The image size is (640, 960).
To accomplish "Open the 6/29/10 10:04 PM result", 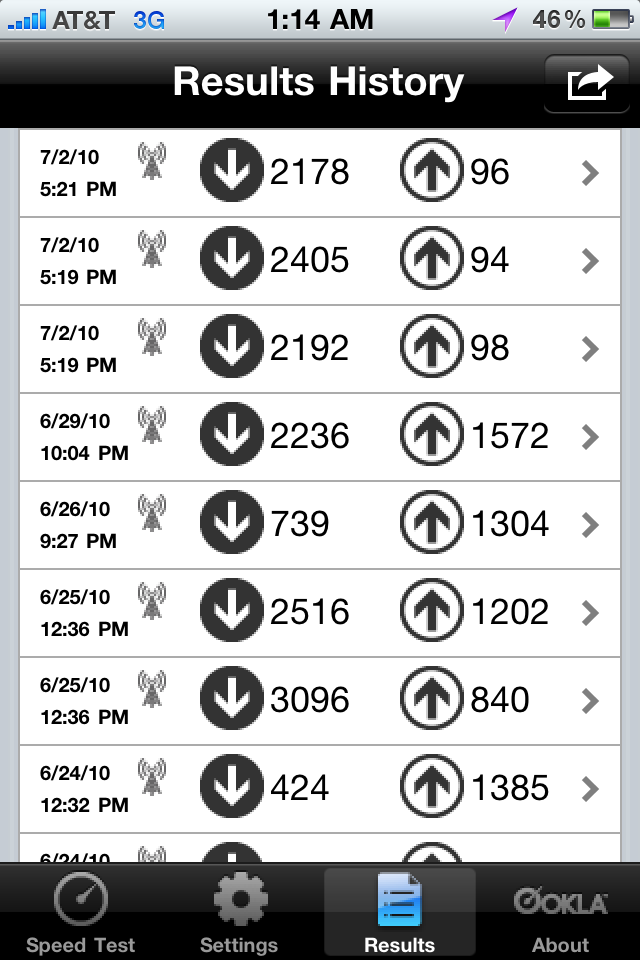I will coord(320,437).
